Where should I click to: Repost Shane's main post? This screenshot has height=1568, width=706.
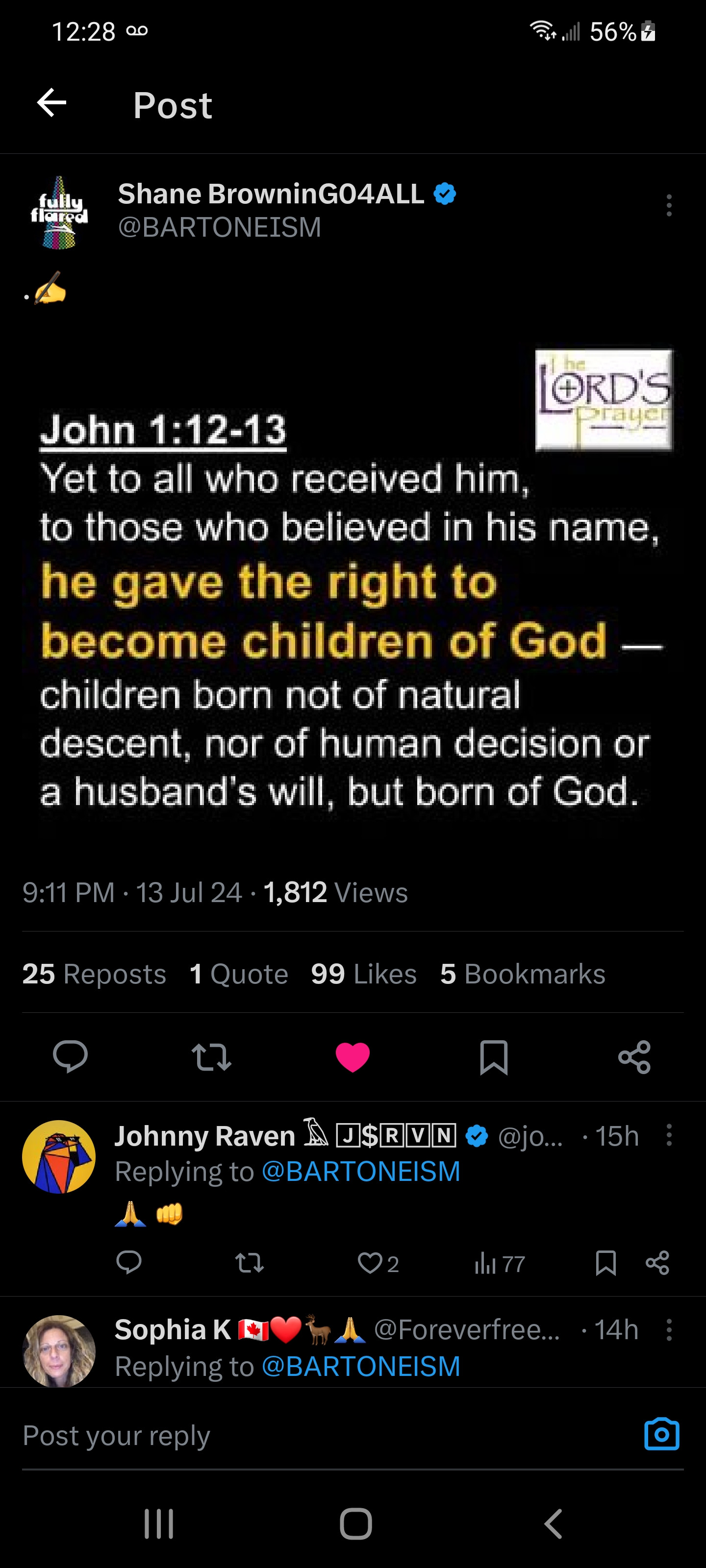(x=211, y=1057)
